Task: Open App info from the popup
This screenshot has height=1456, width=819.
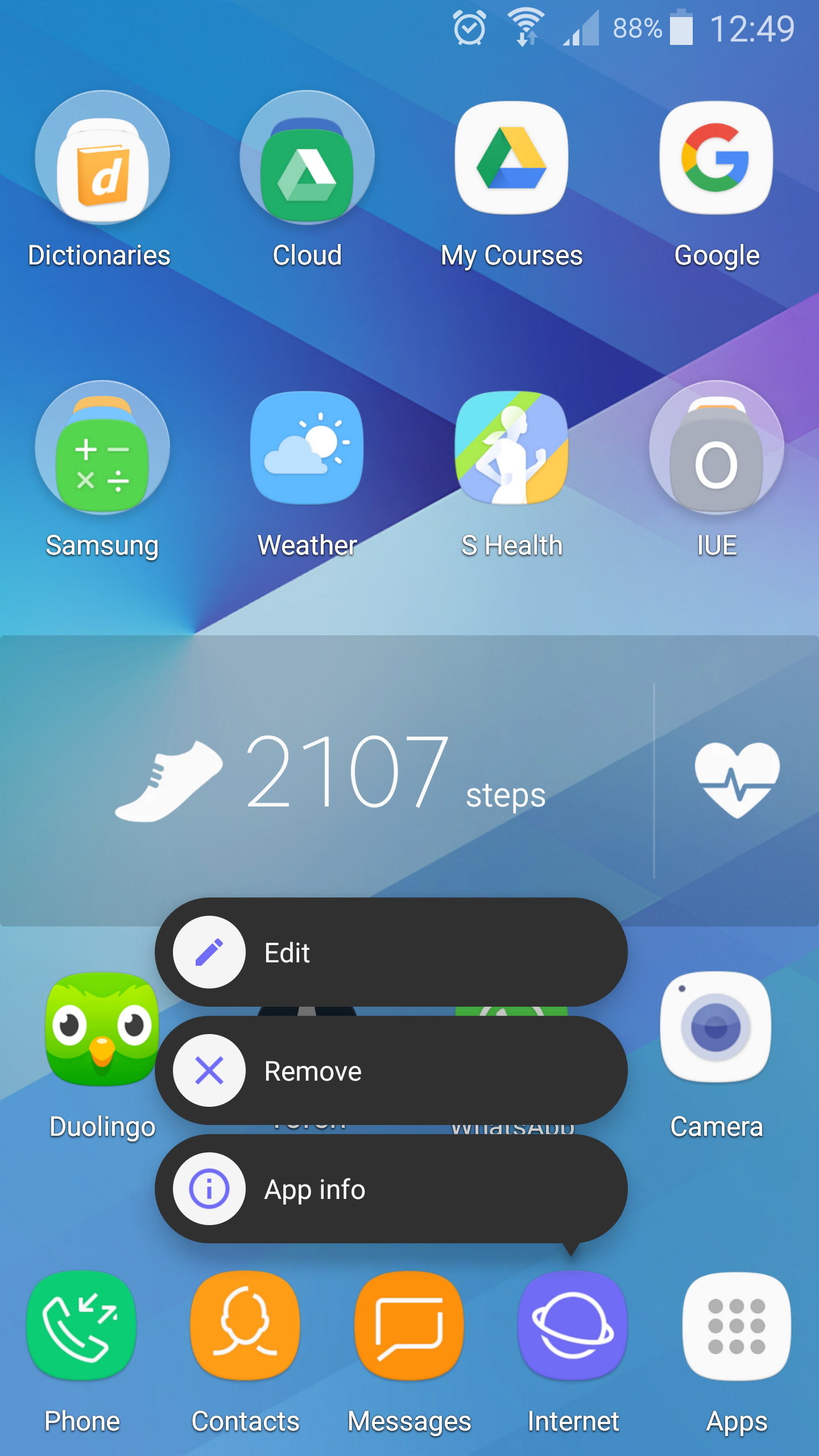Action: point(391,1189)
